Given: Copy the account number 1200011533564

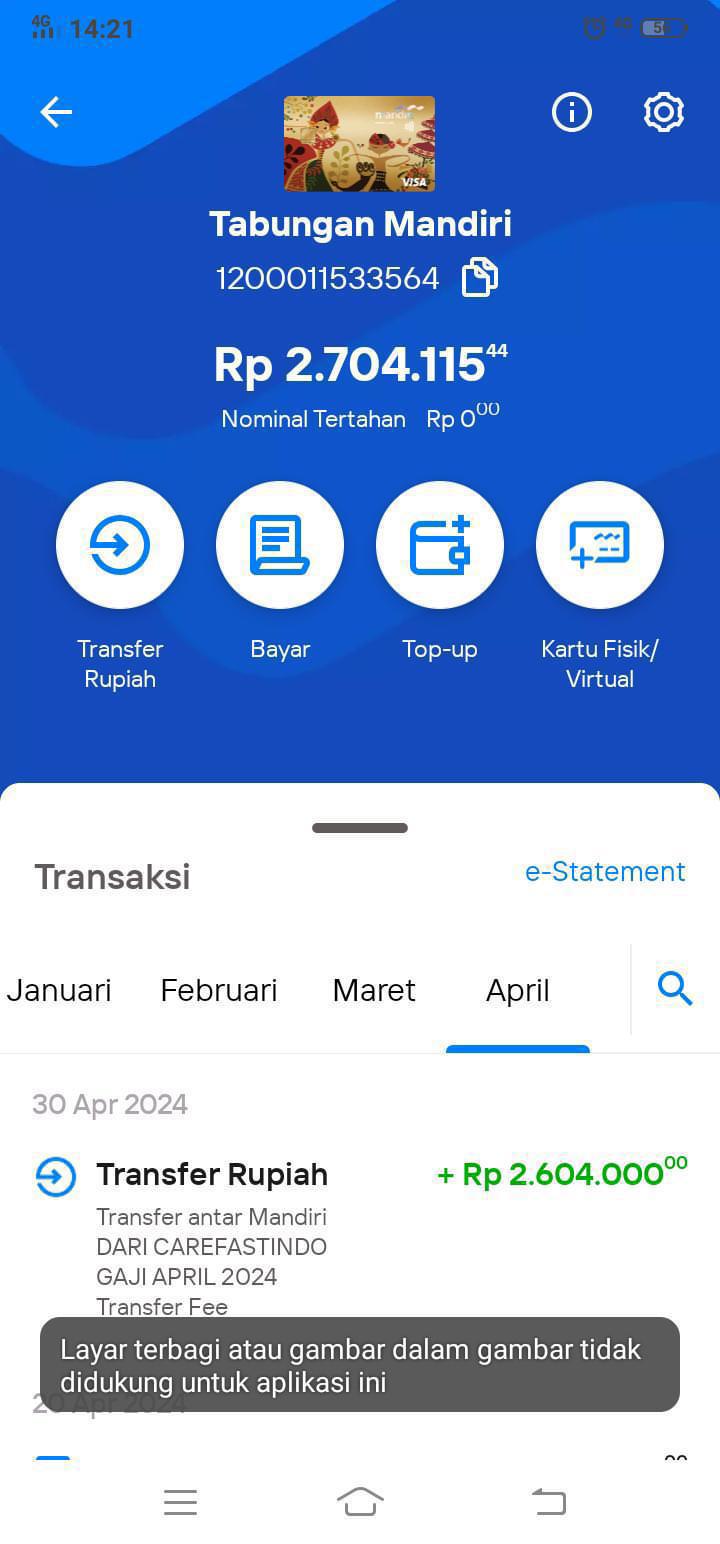Looking at the screenshot, I should click(x=480, y=278).
